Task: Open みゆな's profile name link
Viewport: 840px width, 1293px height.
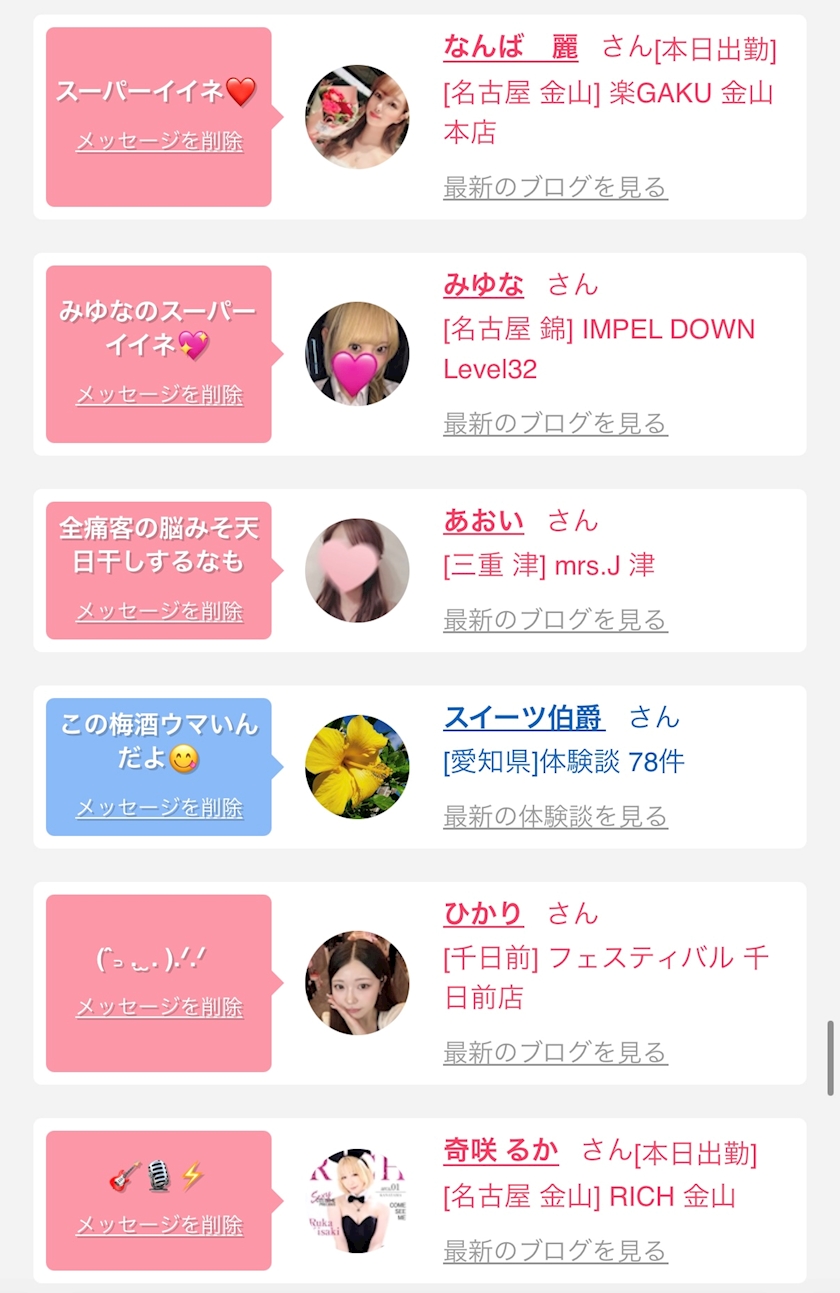Action: tap(483, 284)
